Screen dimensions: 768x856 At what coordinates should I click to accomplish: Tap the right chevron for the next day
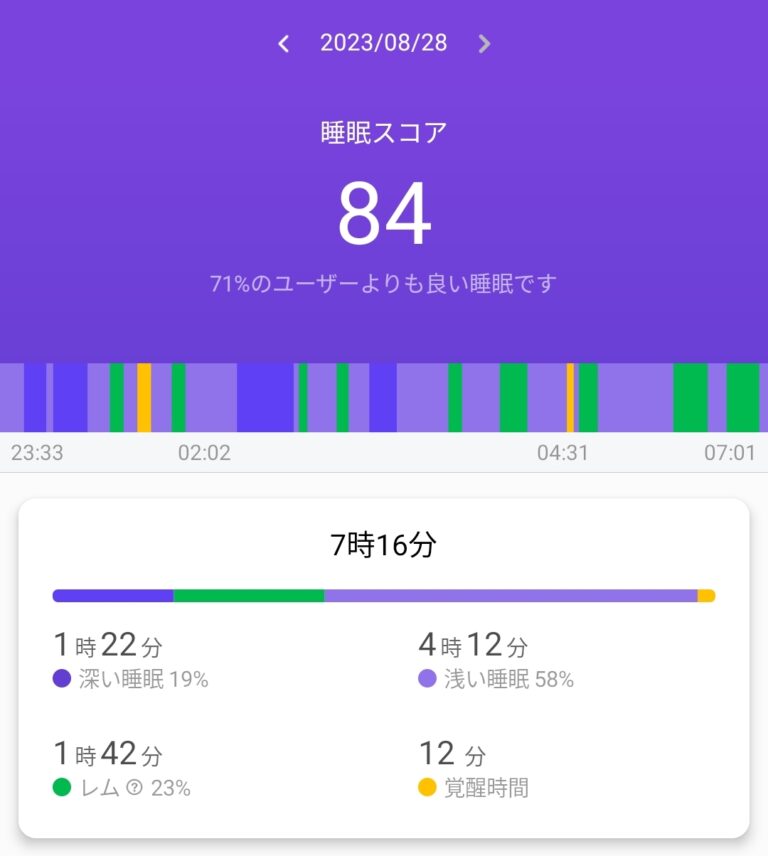pos(485,43)
